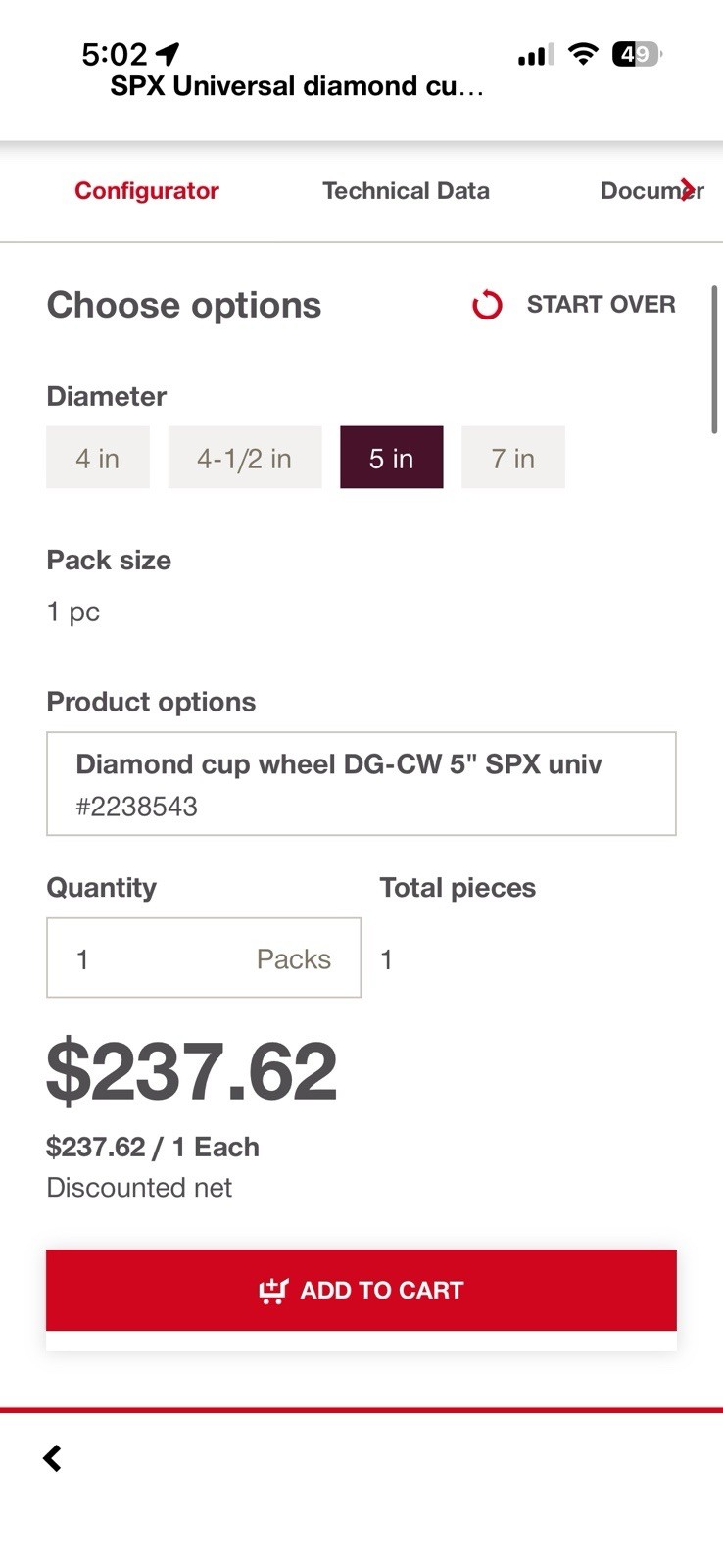Open the Packs quantity selector
The height and width of the screenshot is (1568, 723).
click(x=294, y=957)
